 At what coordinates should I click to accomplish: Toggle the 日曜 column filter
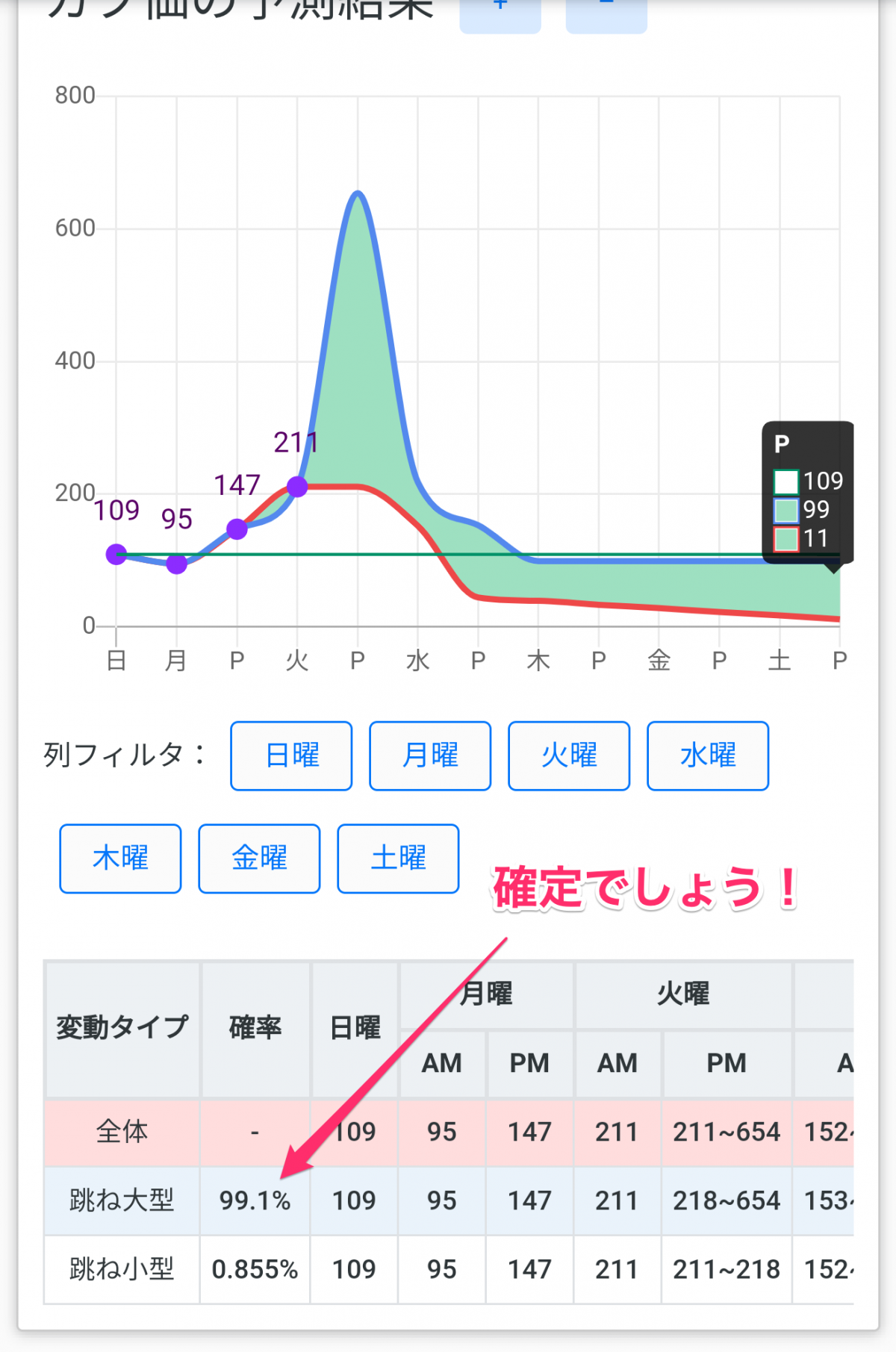[290, 756]
